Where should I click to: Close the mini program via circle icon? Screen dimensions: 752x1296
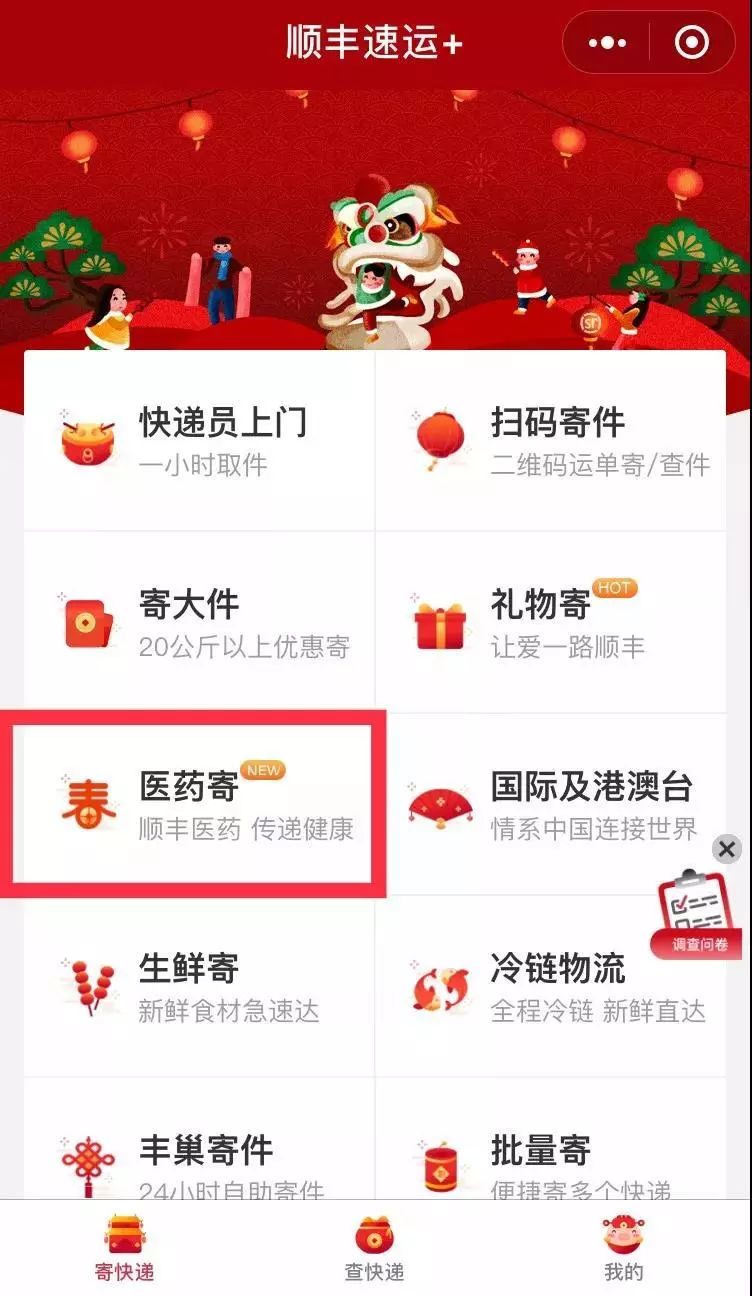[x=691, y=43]
